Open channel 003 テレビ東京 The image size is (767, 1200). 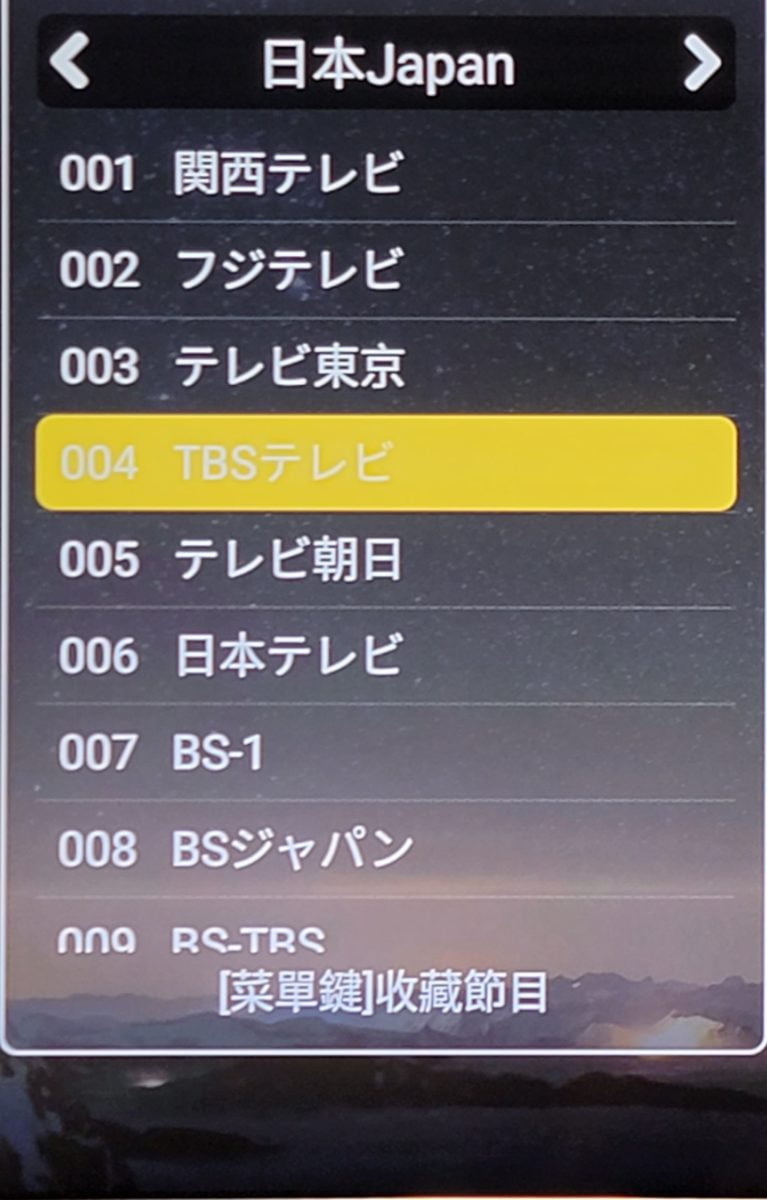385,367
